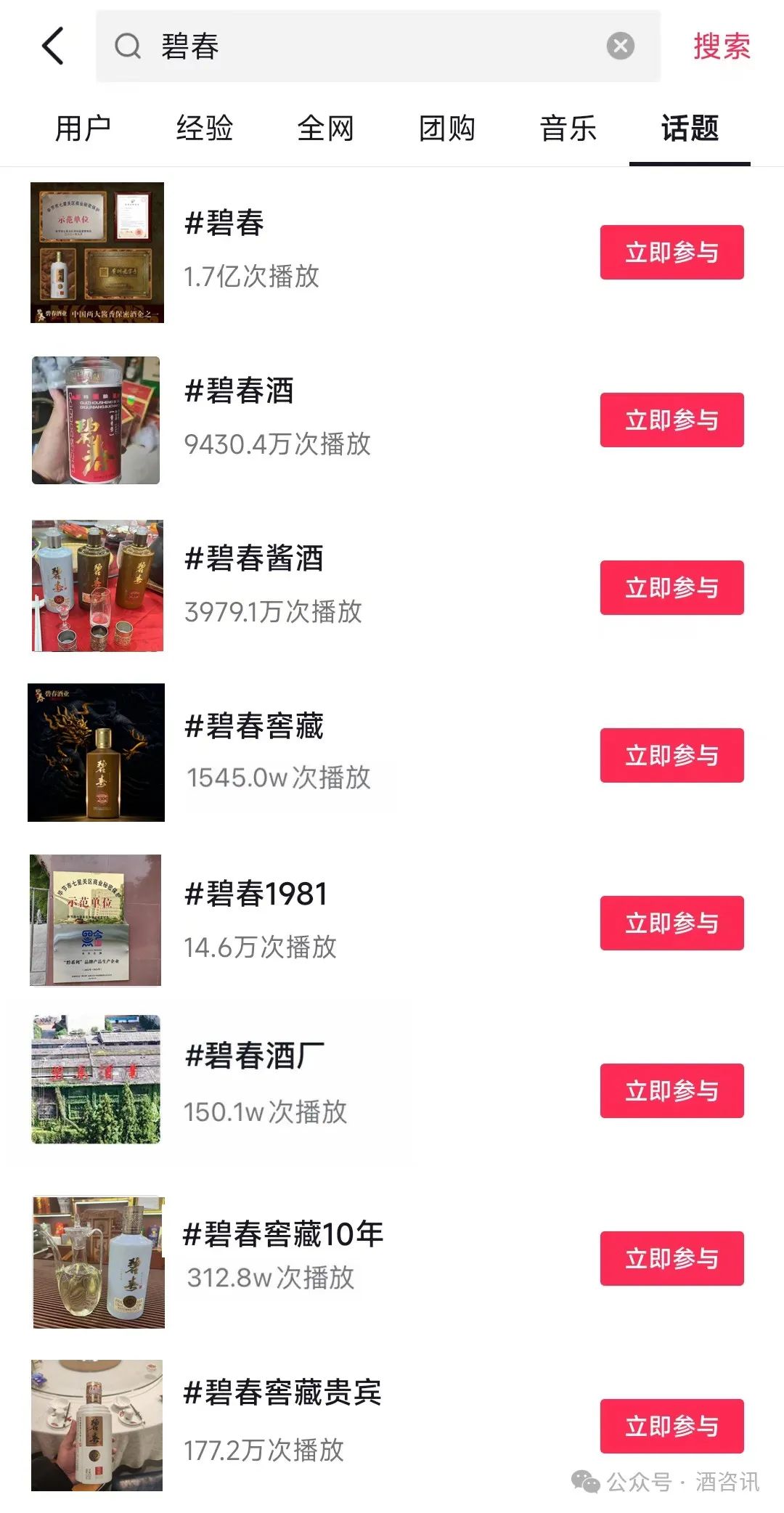
Task: Switch to the 音乐 tab
Action: tap(568, 129)
